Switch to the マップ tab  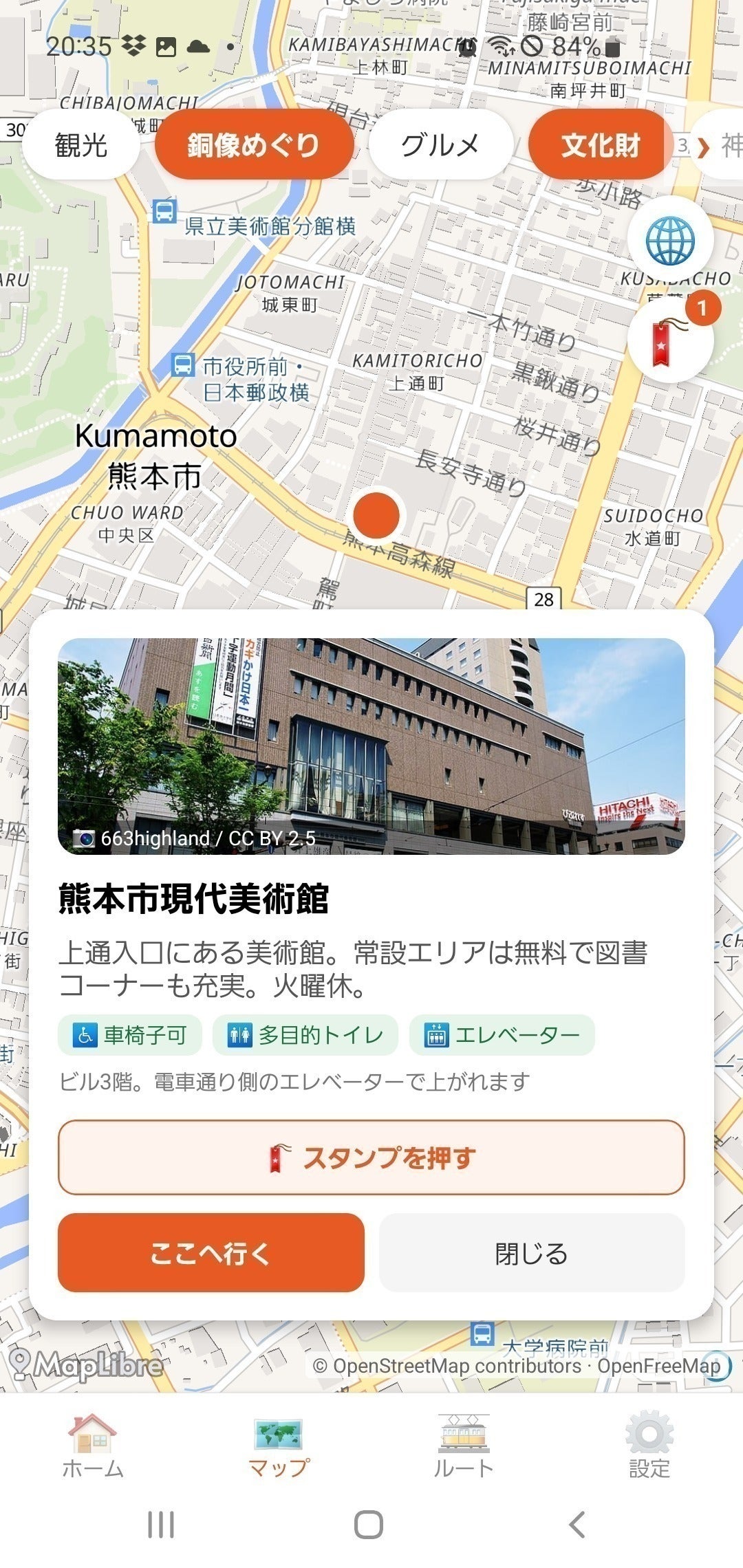point(279,1446)
